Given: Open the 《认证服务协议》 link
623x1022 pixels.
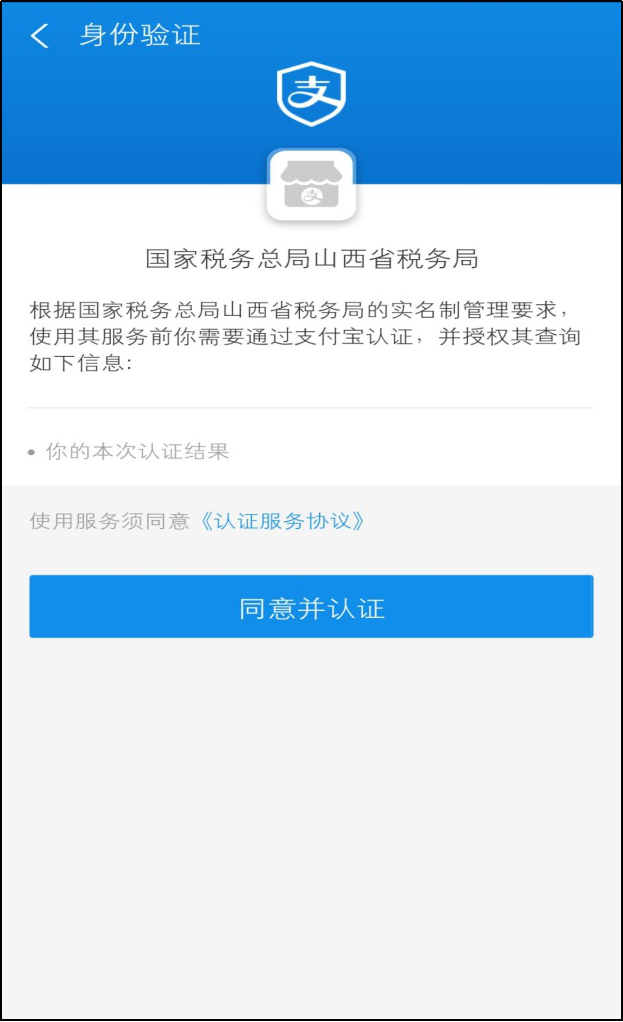Looking at the screenshot, I should click(x=282, y=521).
